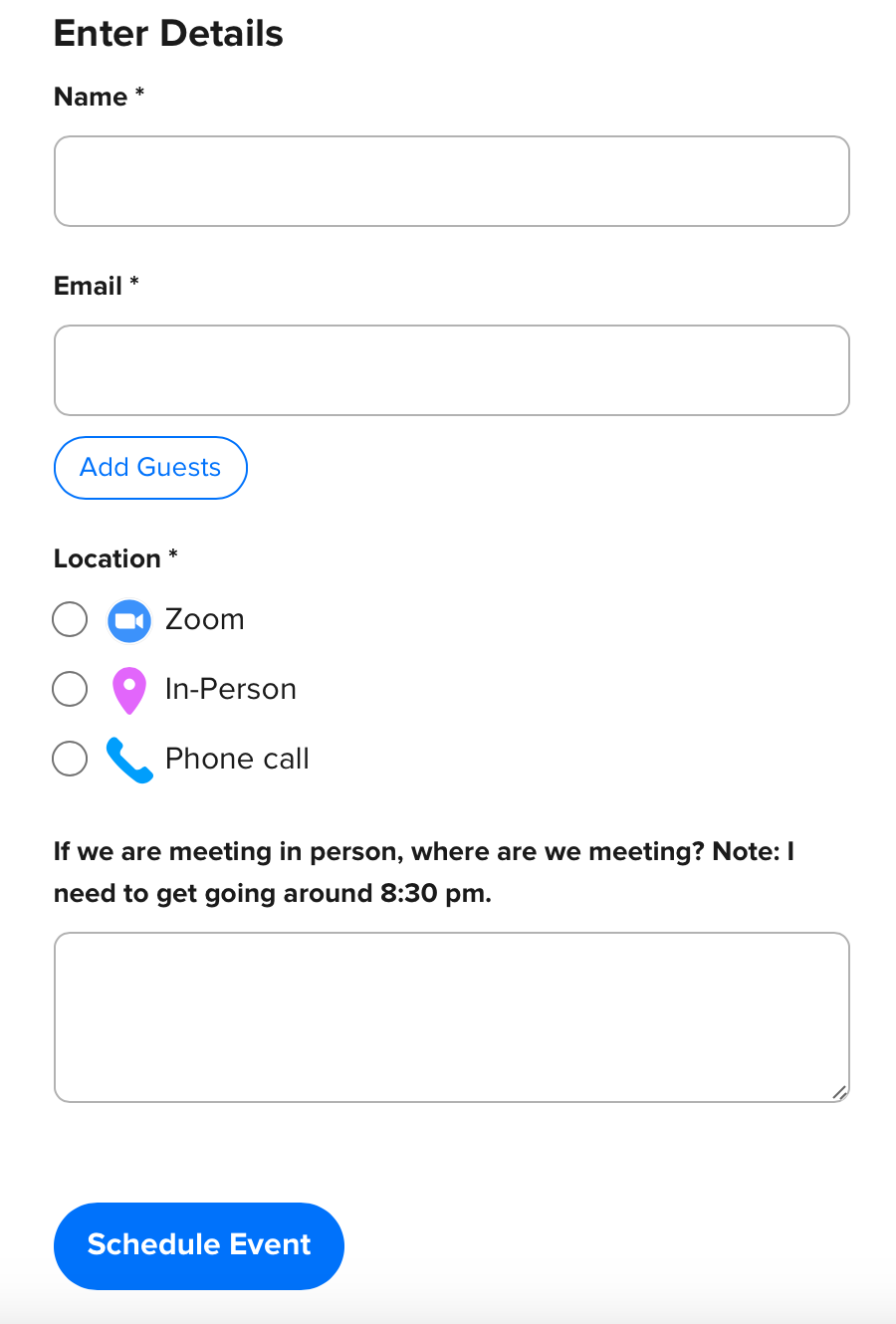Click the meeting location text area
Viewport: 896px width, 1324px height.
click(448, 1015)
